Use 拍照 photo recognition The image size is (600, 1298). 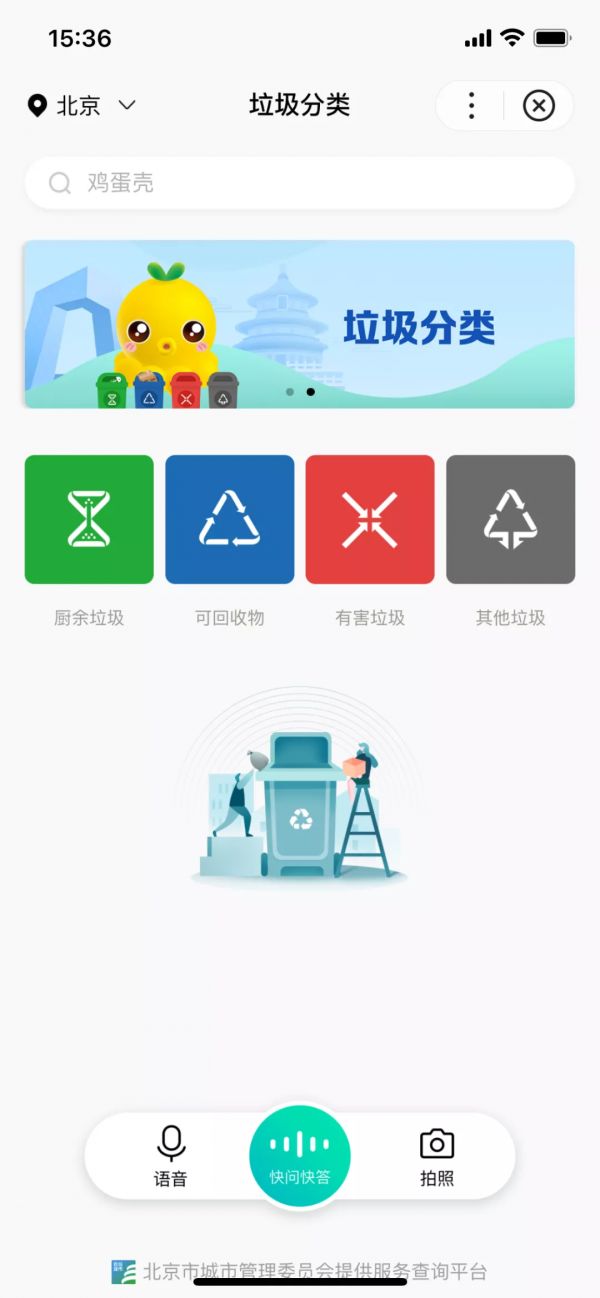(437, 1156)
